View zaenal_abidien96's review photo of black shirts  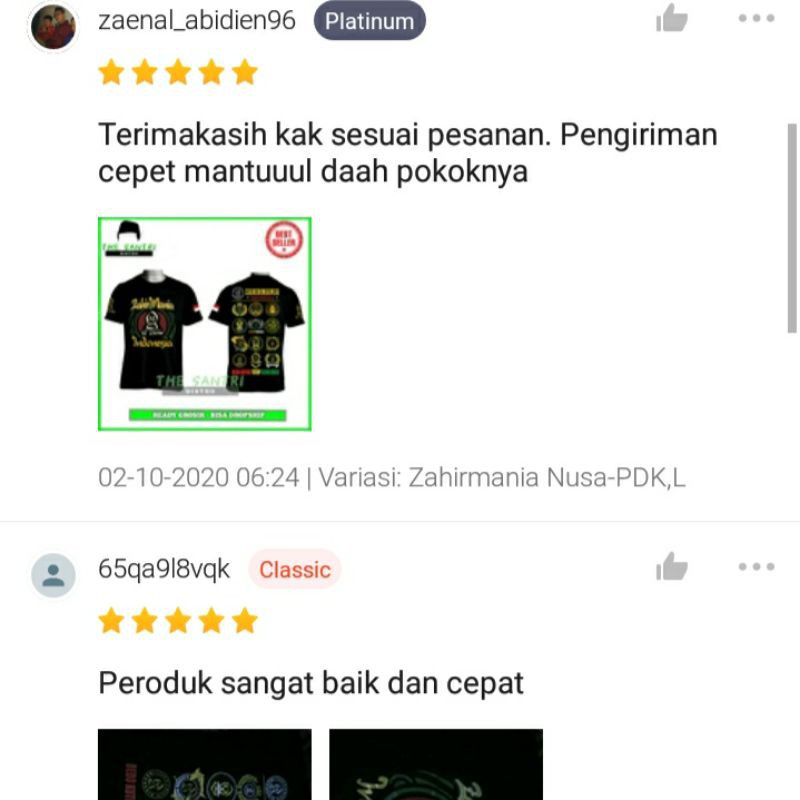[x=204, y=324]
